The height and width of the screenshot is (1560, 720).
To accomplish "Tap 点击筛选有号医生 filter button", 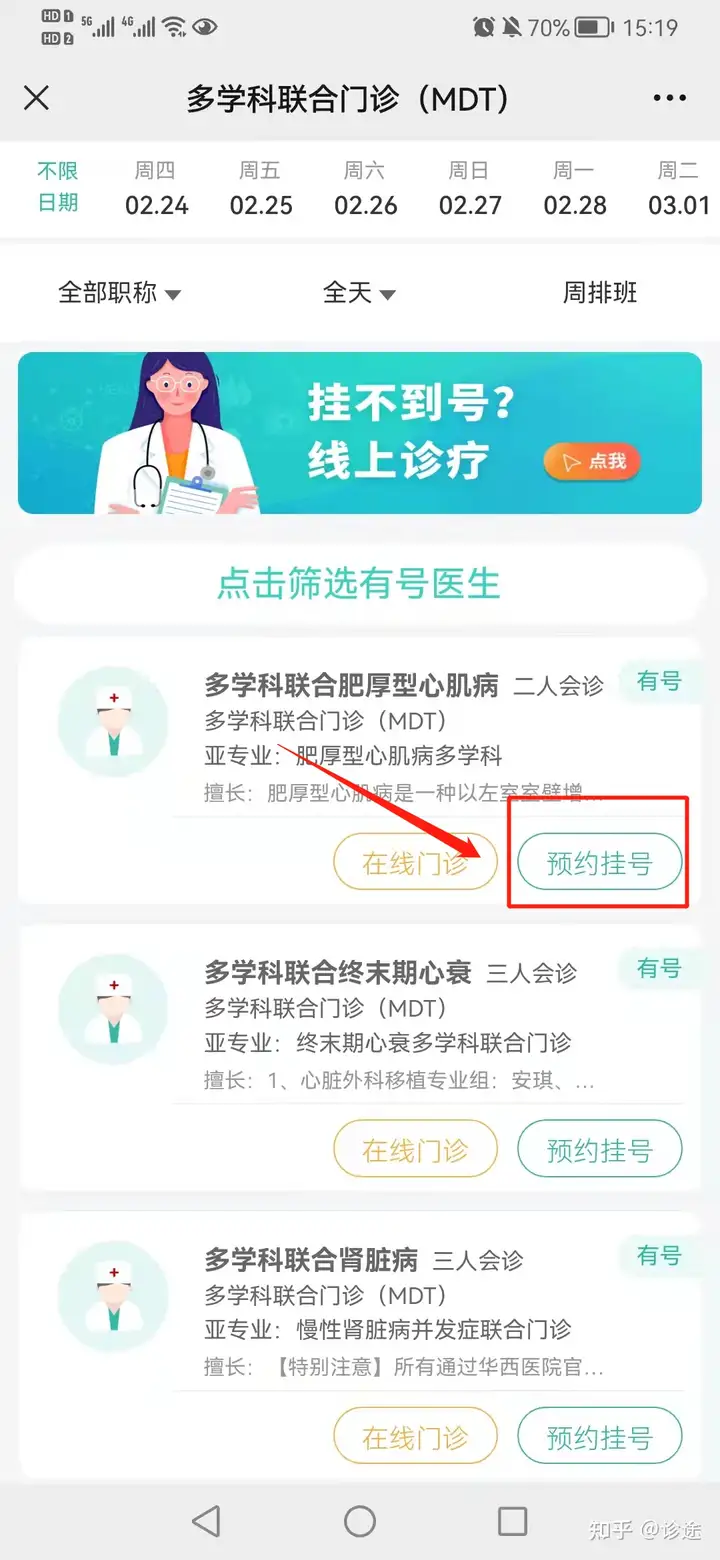I will pos(360,584).
